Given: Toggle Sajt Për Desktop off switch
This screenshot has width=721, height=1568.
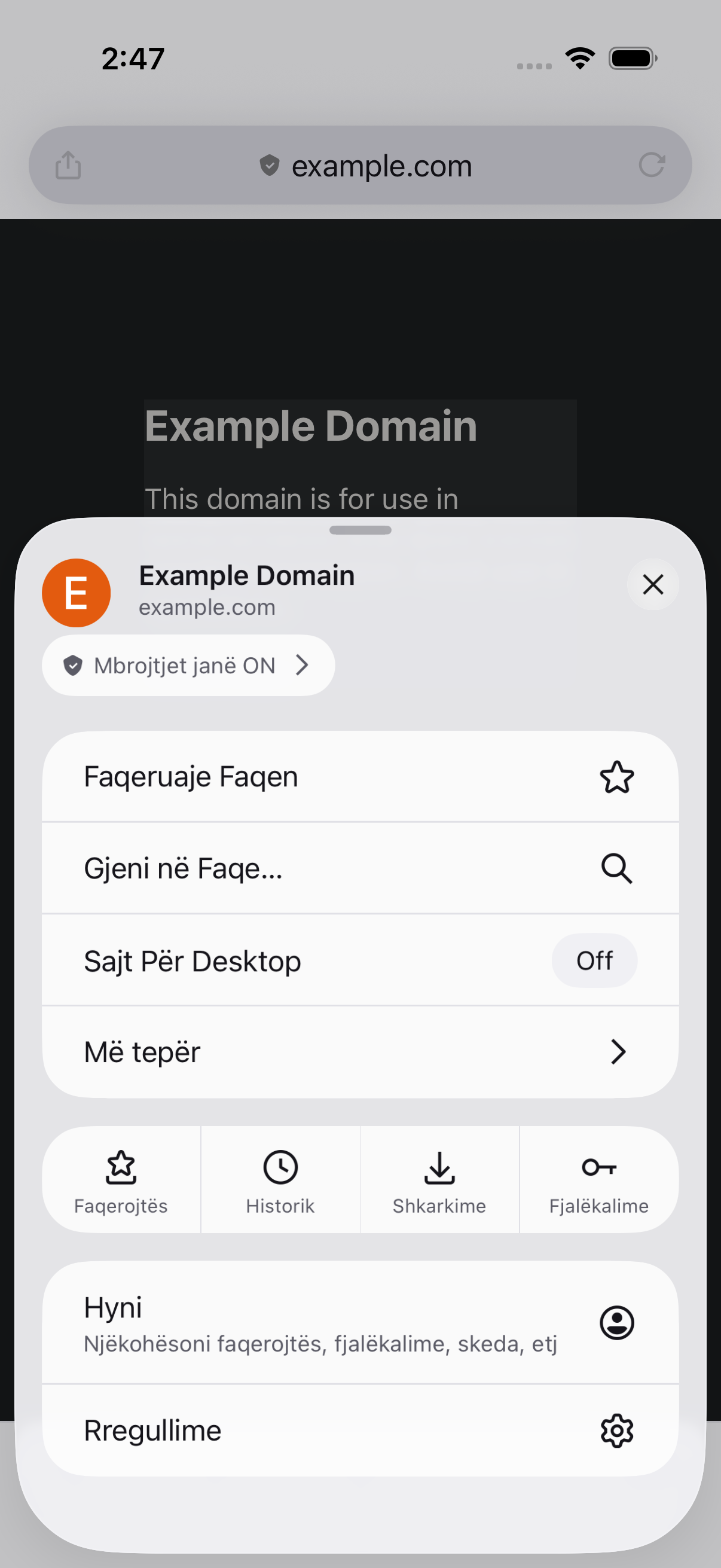Looking at the screenshot, I should tap(594, 960).
